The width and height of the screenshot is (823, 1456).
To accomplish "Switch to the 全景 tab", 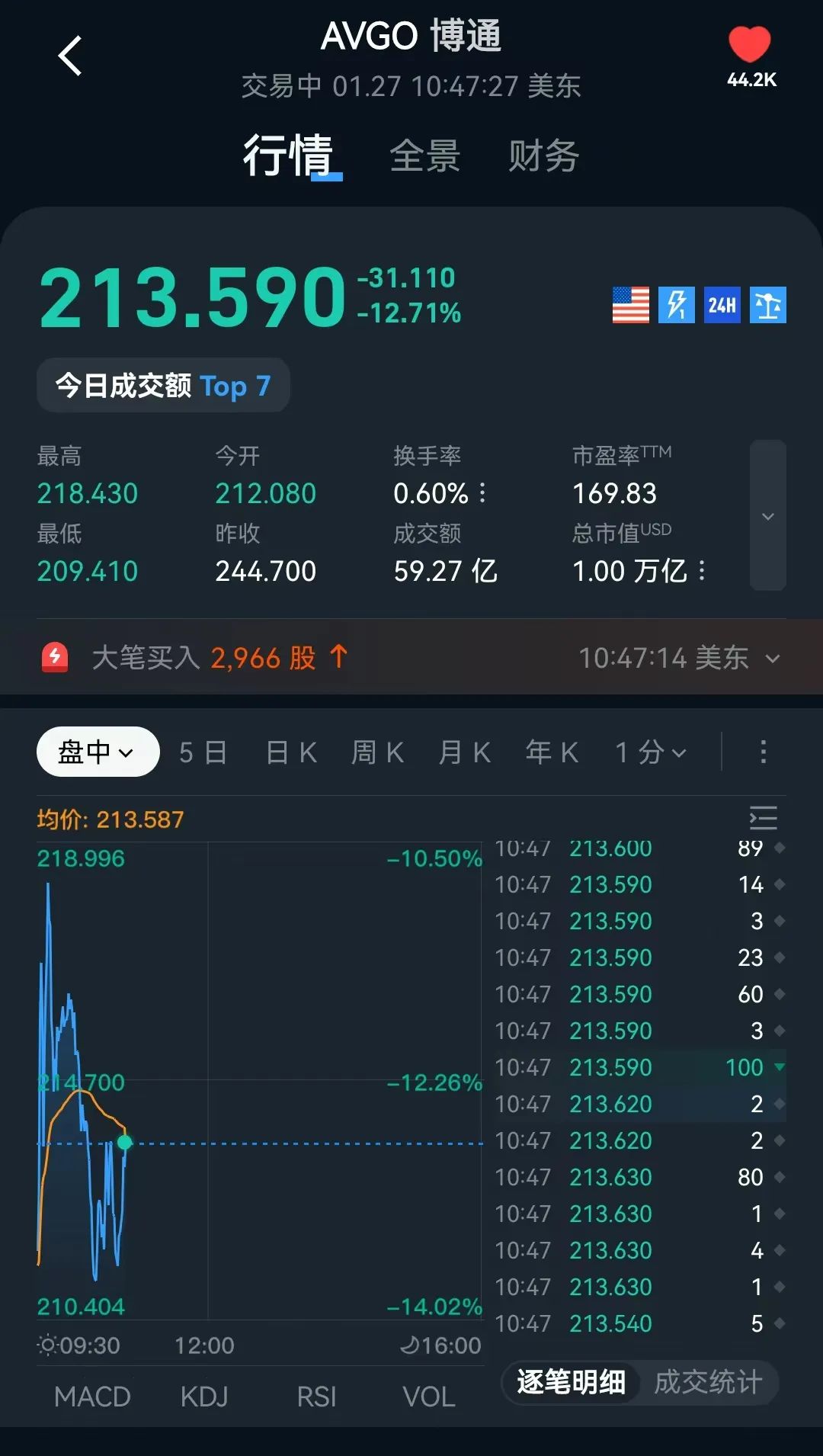I will point(425,156).
